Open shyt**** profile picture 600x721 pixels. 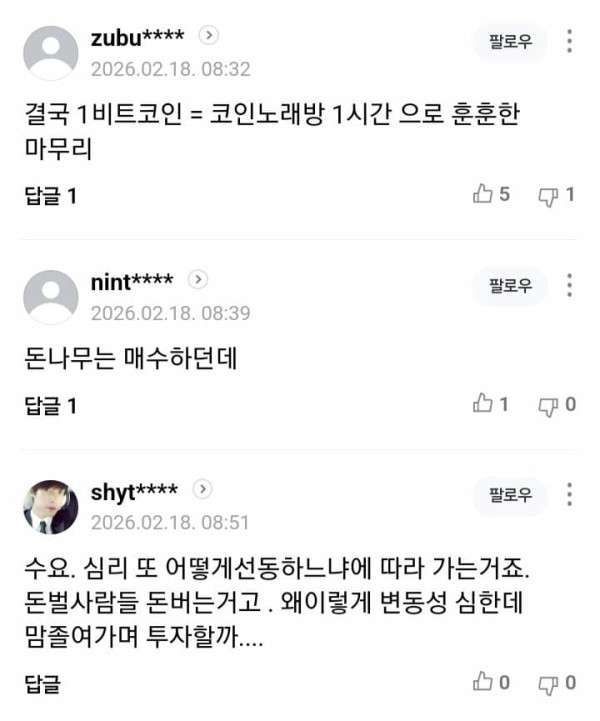point(51,507)
